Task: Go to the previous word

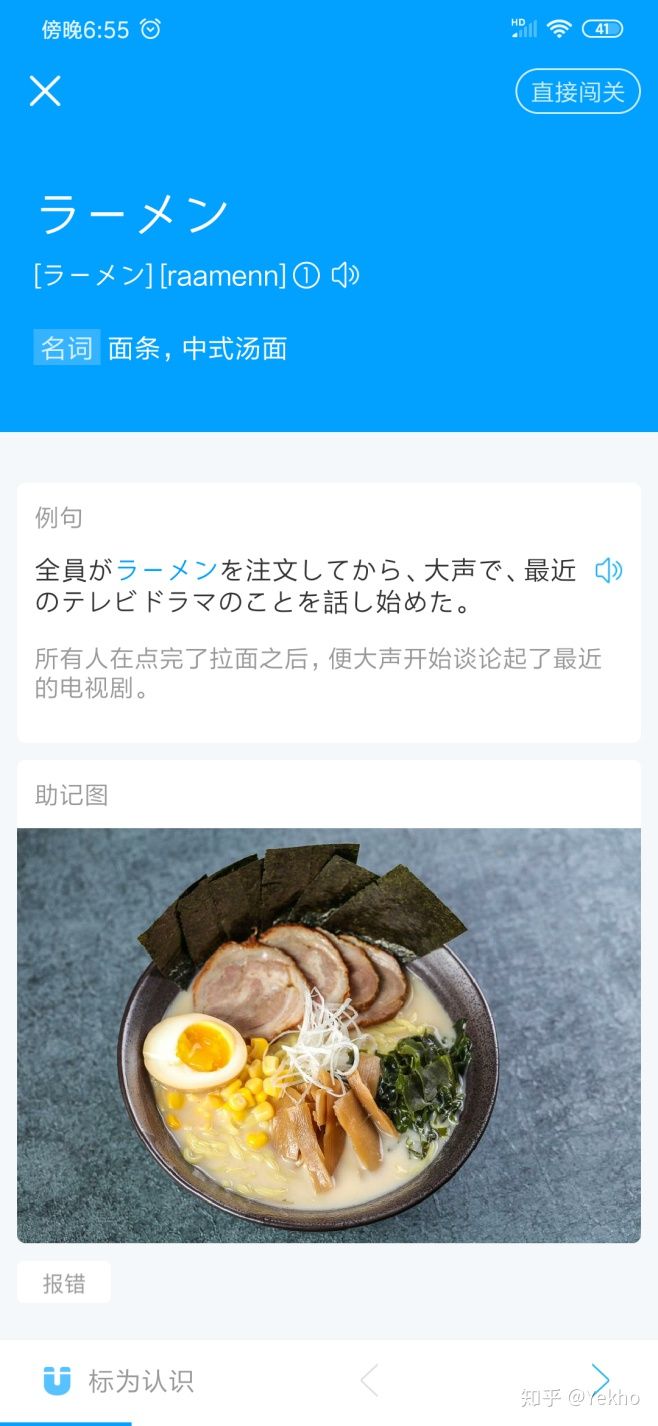Action: 369,1381
